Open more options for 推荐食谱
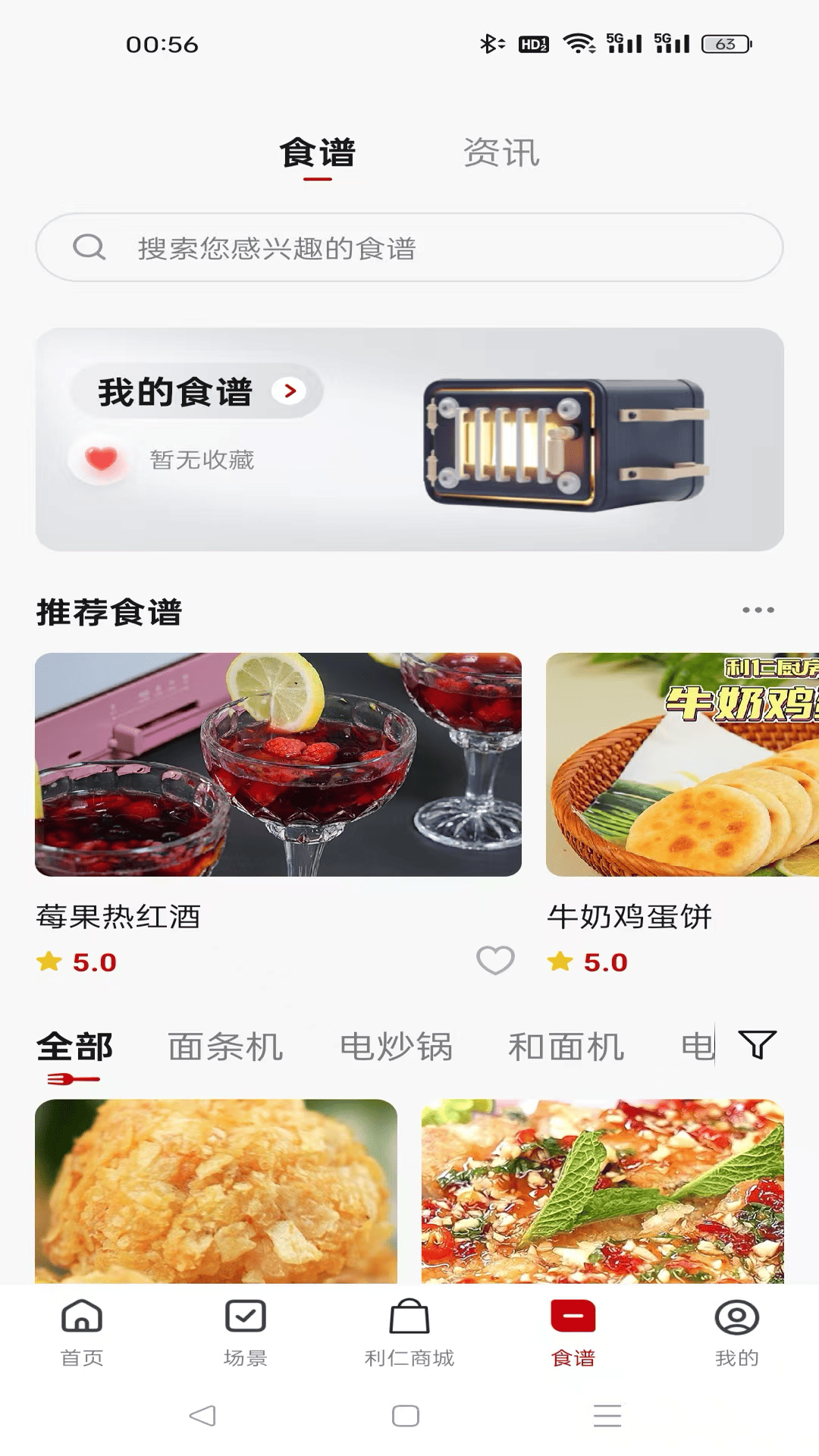 758,610
